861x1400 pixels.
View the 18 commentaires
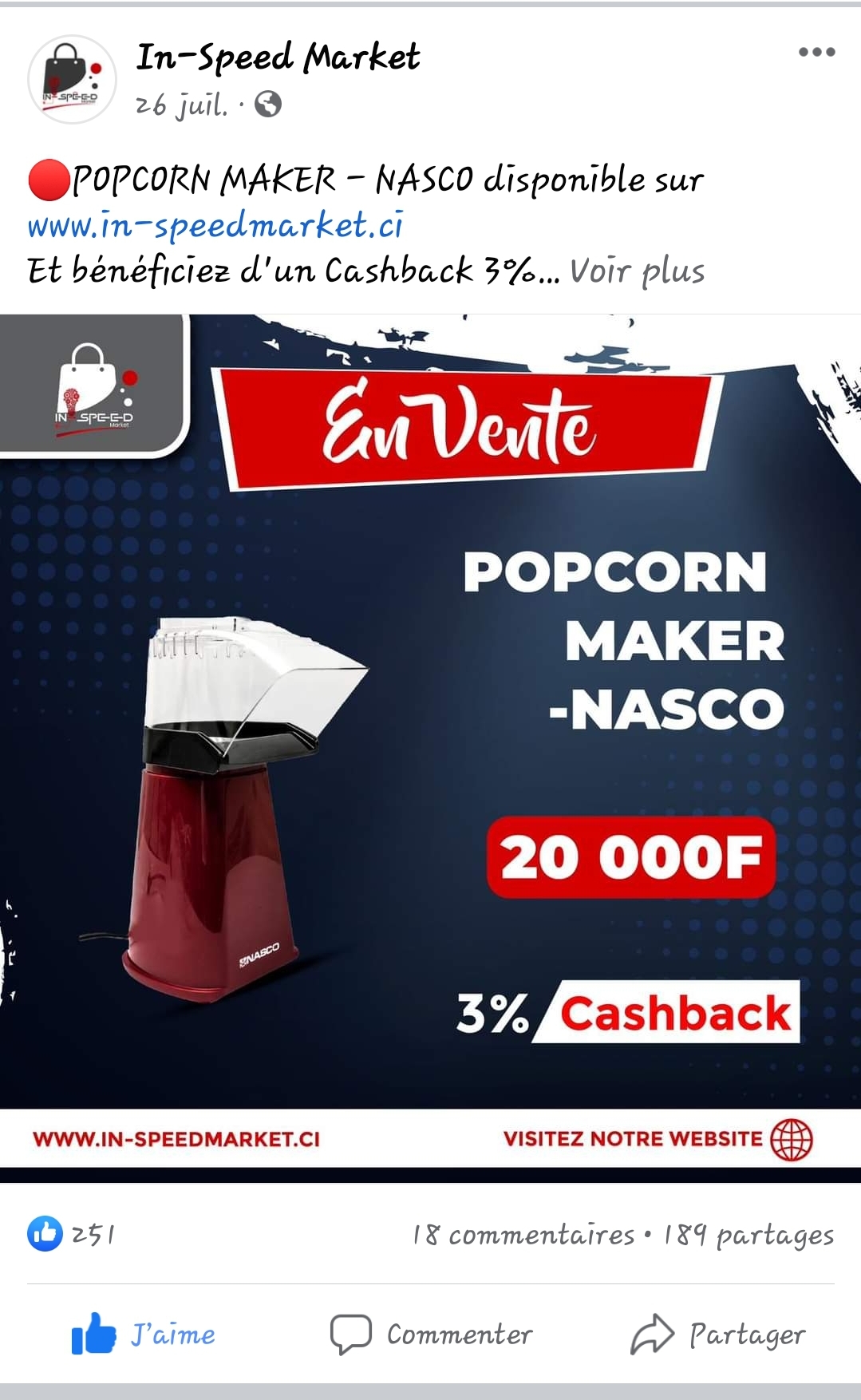523,1235
